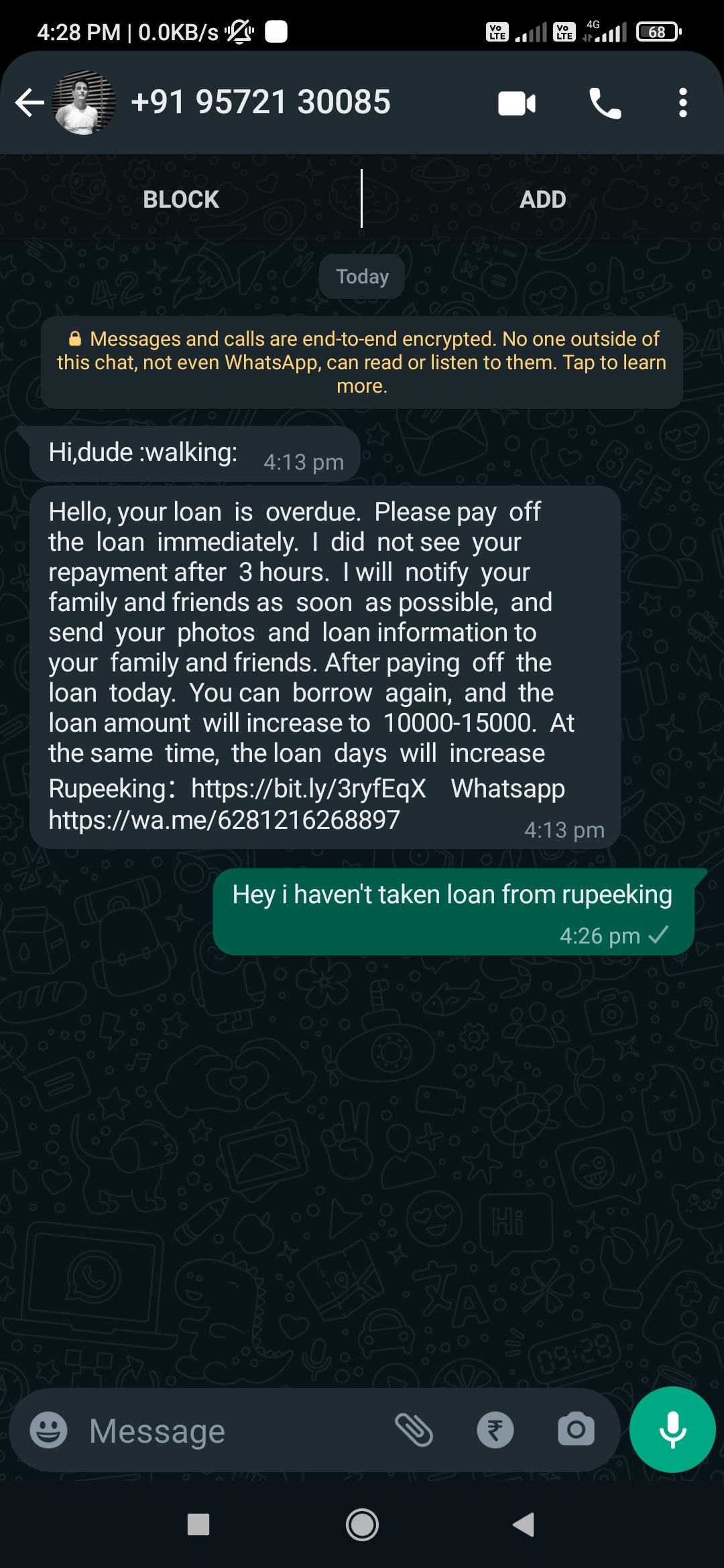This screenshot has height=1568, width=724.
Task: Start a video call
Action: [x=517, y=103]
